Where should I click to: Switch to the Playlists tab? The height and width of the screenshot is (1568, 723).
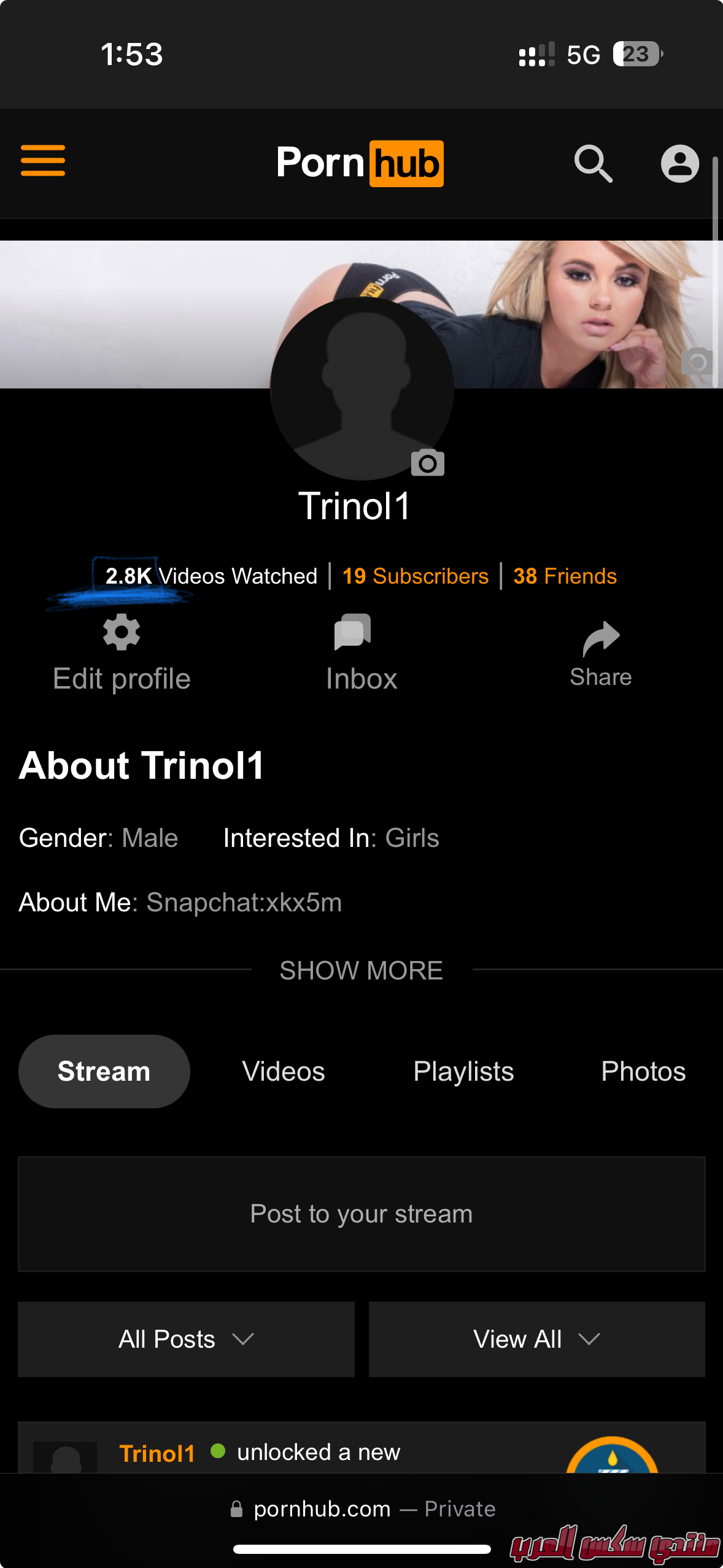coord(463,1072)
